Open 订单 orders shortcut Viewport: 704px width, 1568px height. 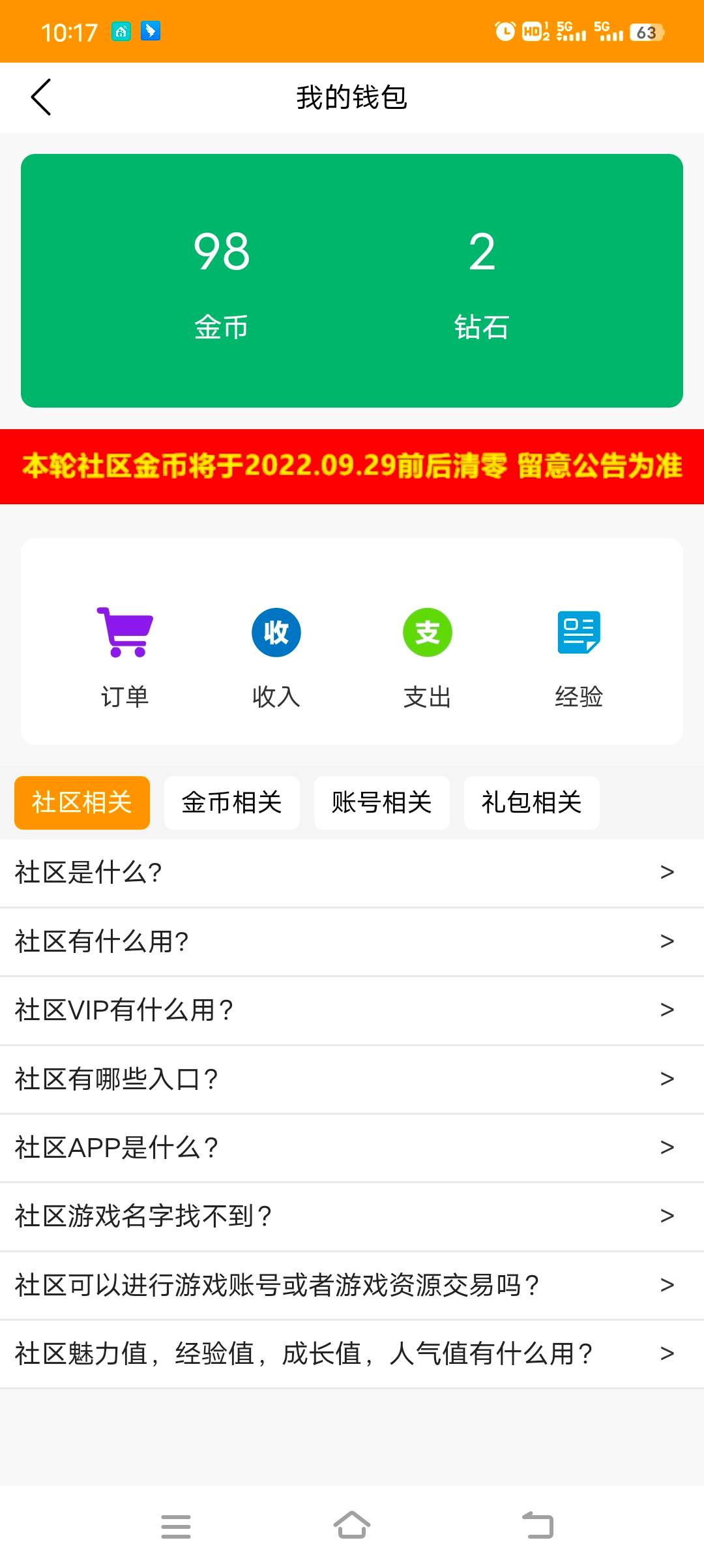125,656
